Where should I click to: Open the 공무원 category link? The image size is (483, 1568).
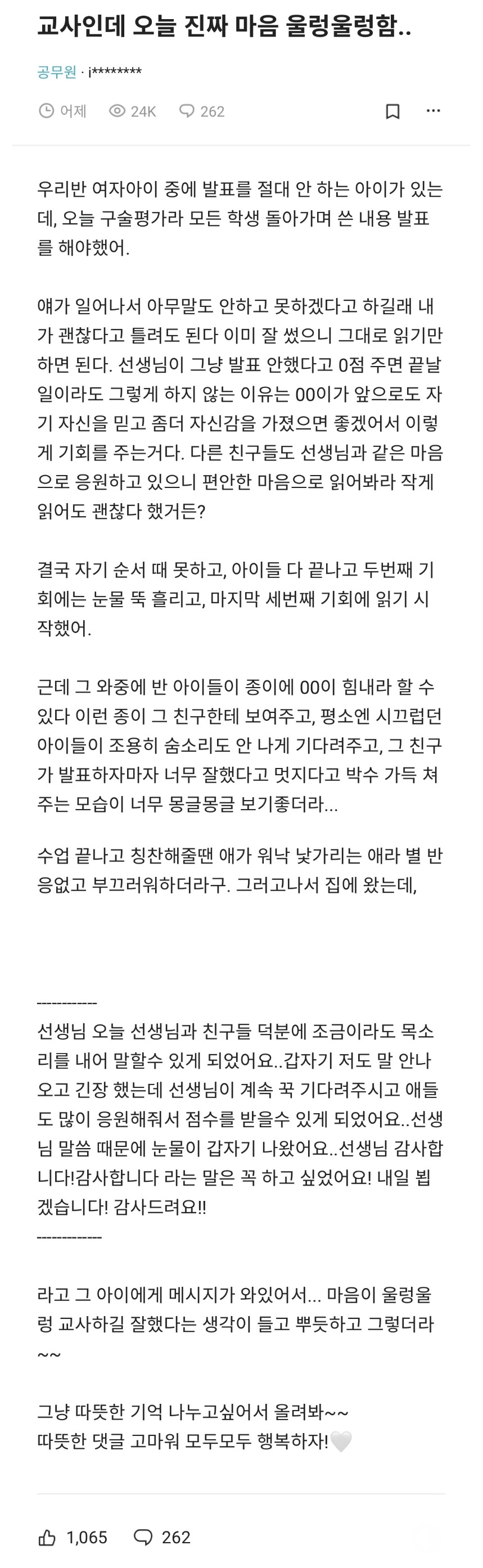click(56, 73)
